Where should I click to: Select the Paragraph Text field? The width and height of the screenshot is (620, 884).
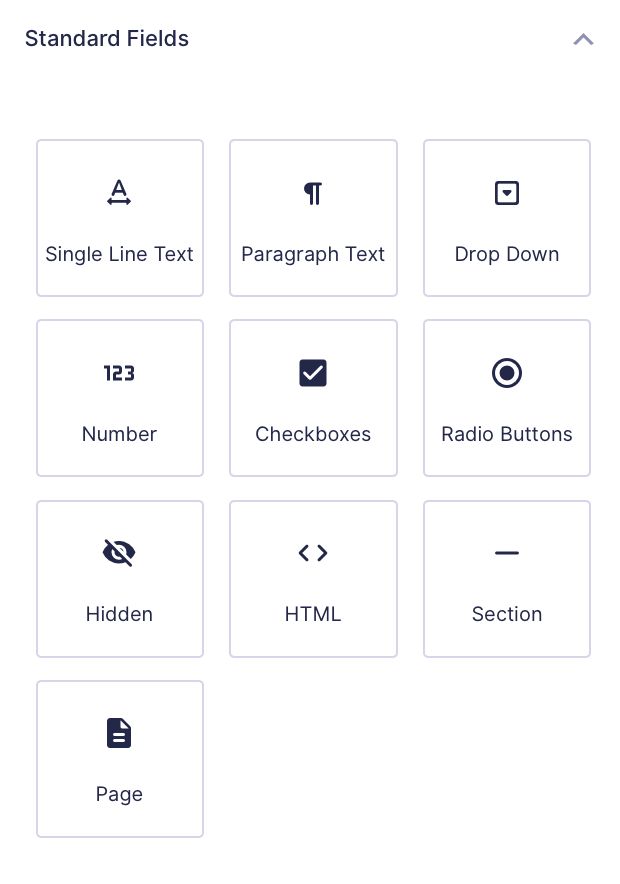click(313, 218)
